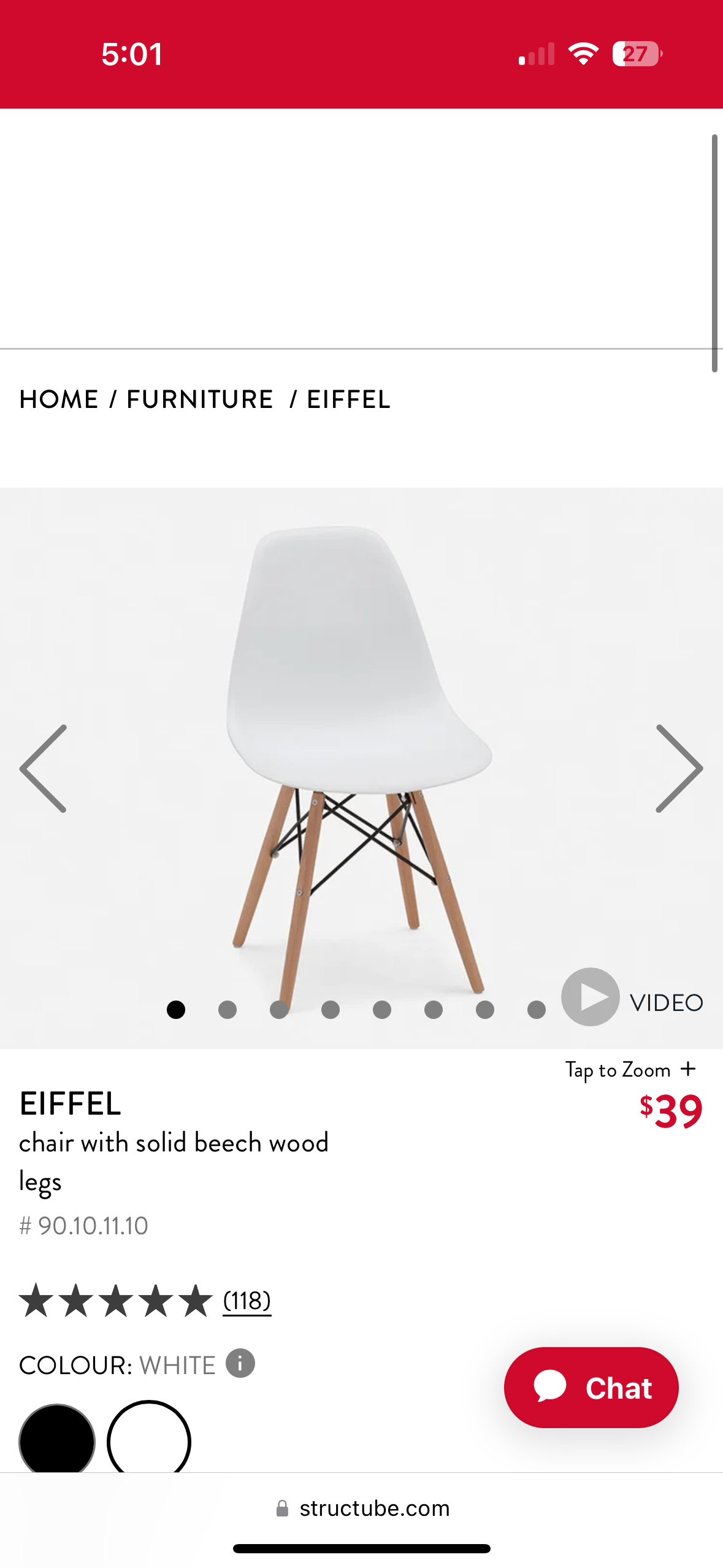Select the black colour swatch
This screenshot has width=723, height=1568.
pyautogui.click(x=57, y=1439)
